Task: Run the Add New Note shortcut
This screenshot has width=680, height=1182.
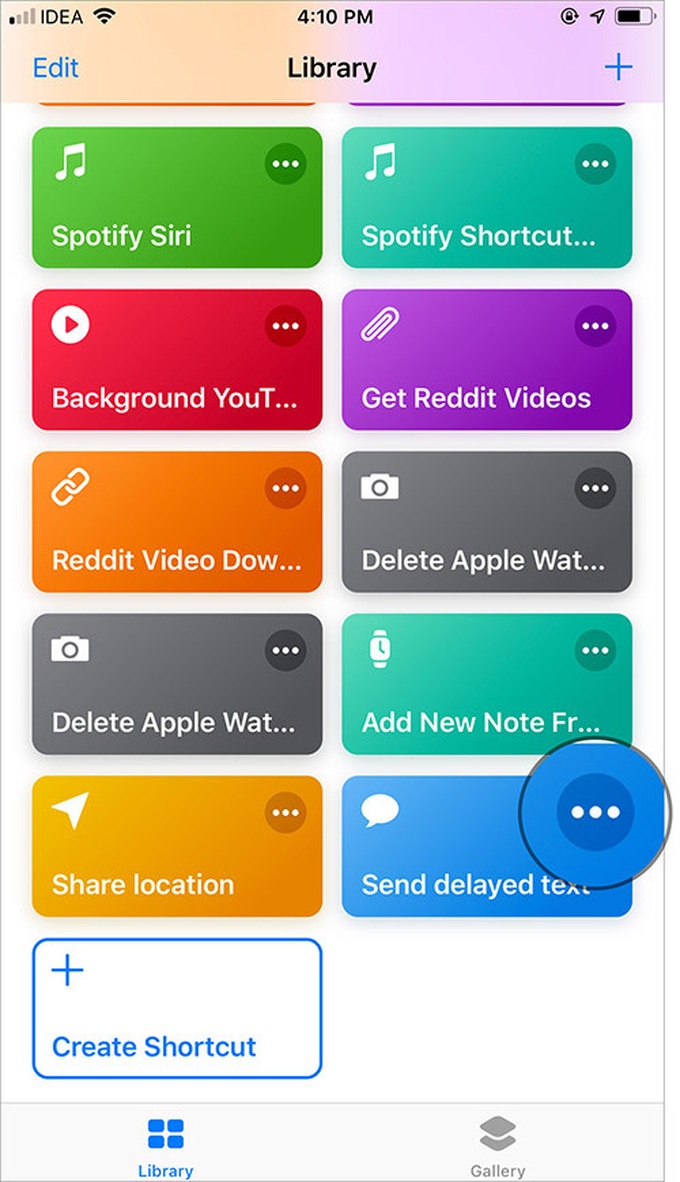Action: click(x=487, y=684)
